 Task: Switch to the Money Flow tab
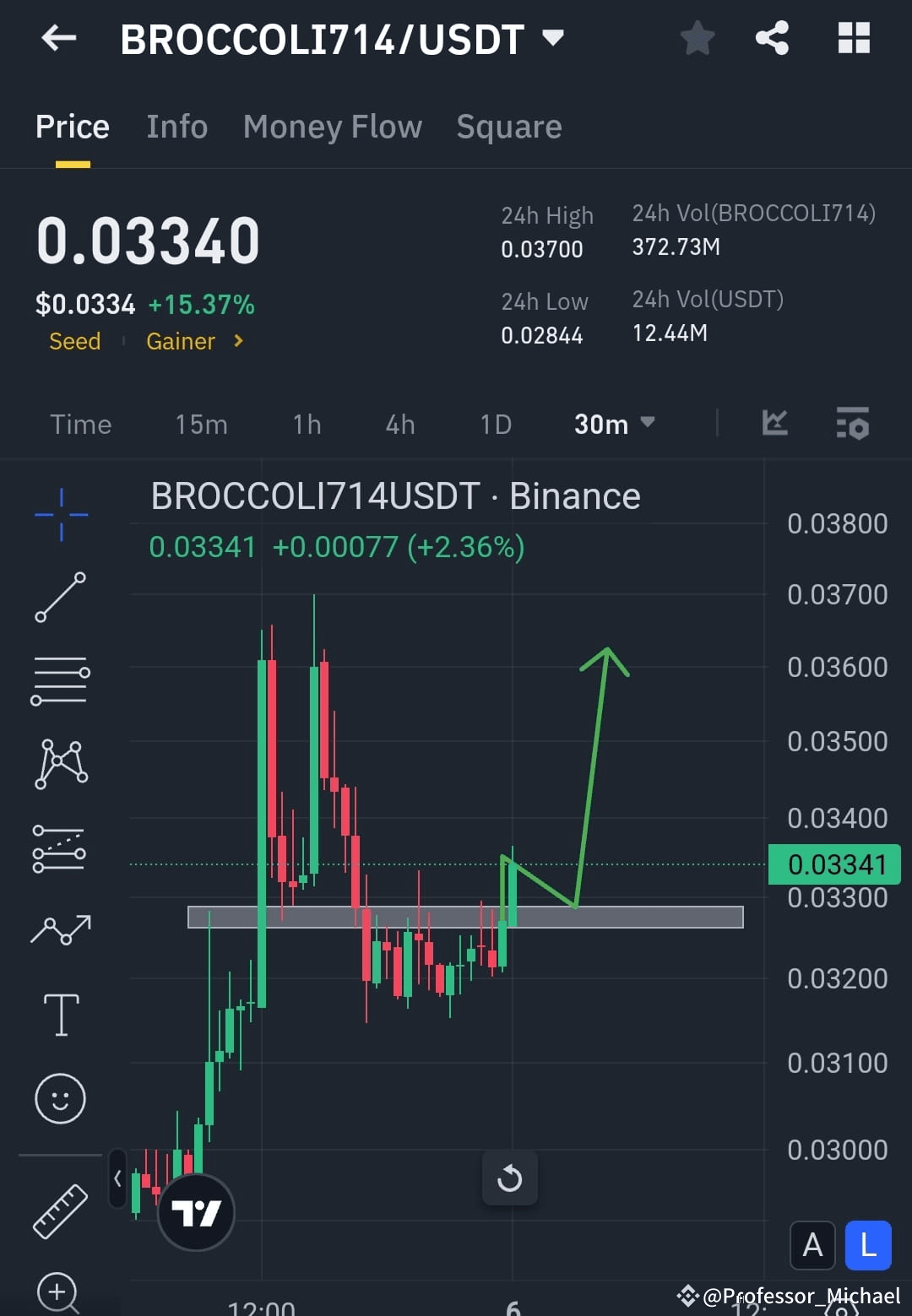(332, 127)
